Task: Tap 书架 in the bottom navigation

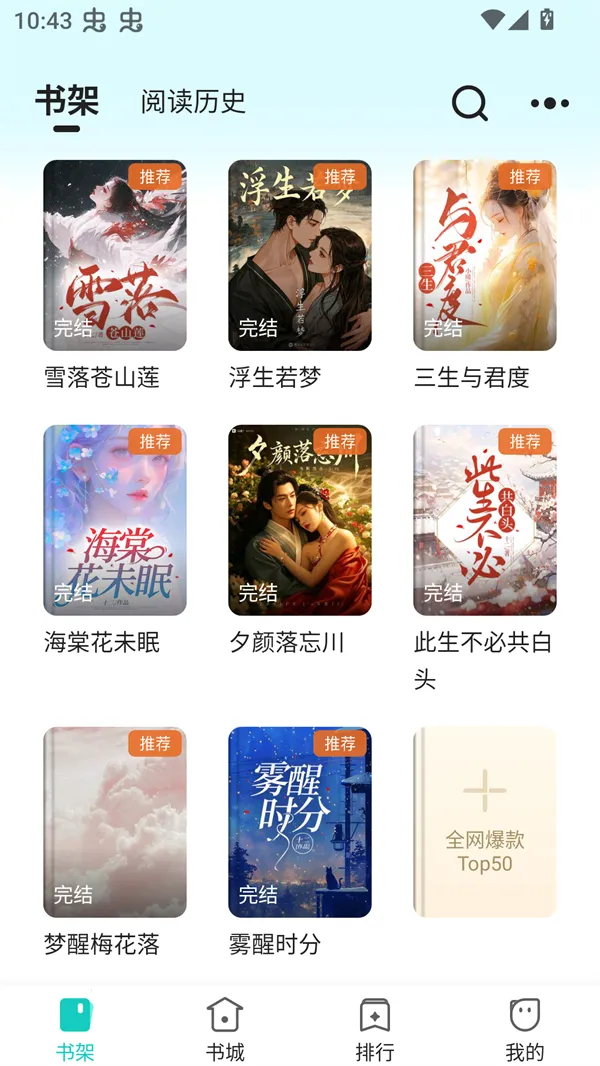Action: click(75, 1028)
